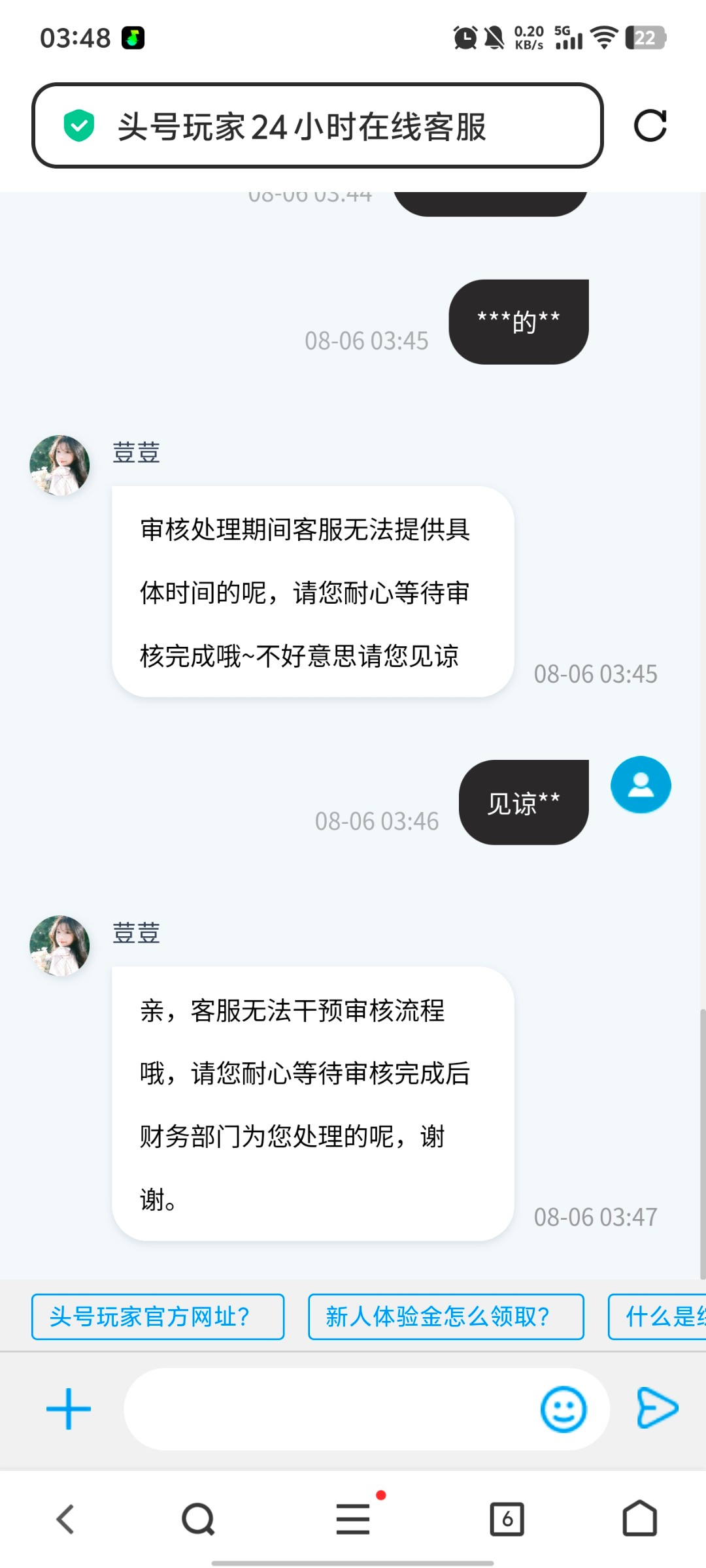View the six open browser tabs
706x1568 pixels.
tap(507, 1519)
